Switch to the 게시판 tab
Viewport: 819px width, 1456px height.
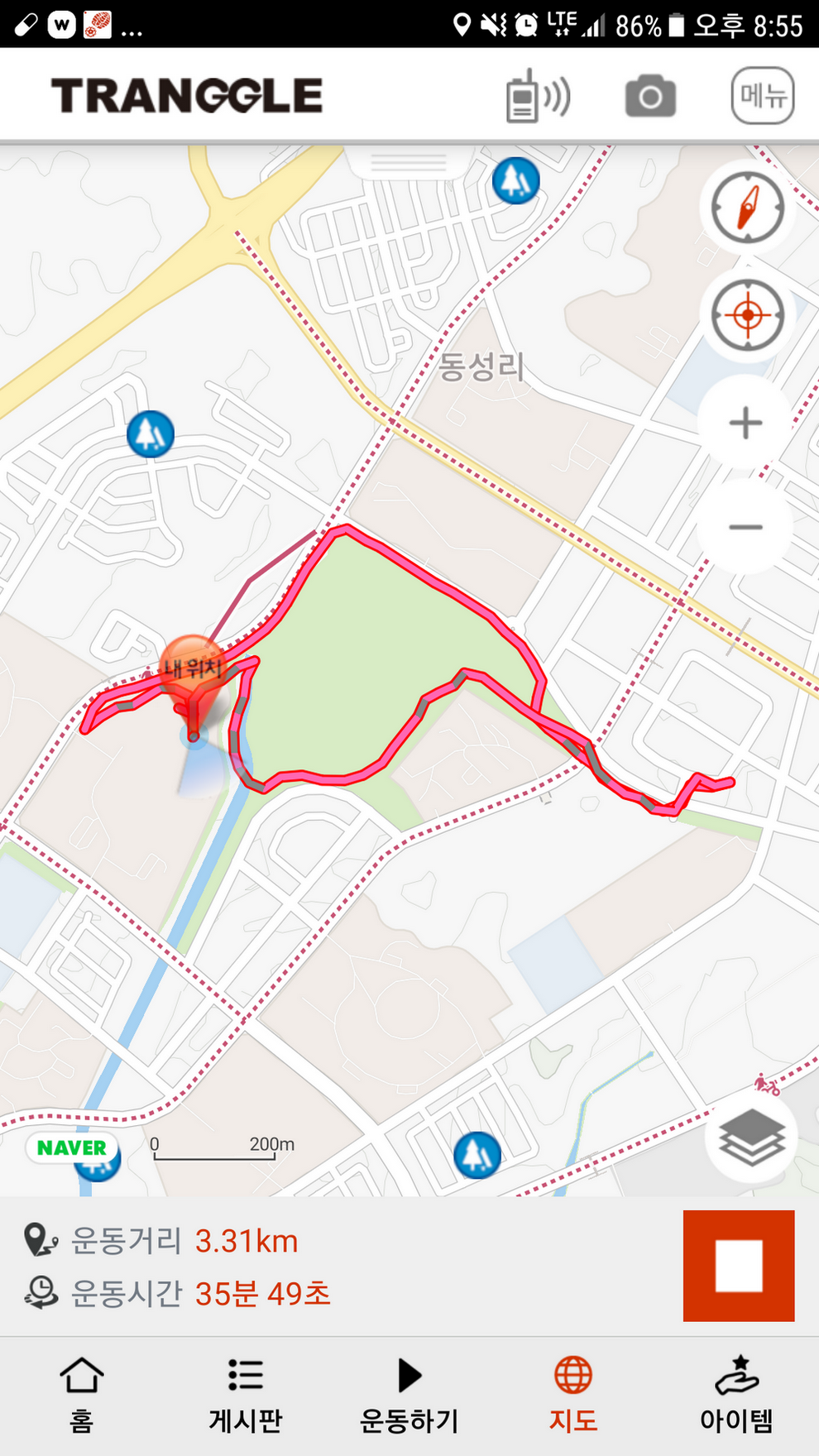[x=245, y=1395]
